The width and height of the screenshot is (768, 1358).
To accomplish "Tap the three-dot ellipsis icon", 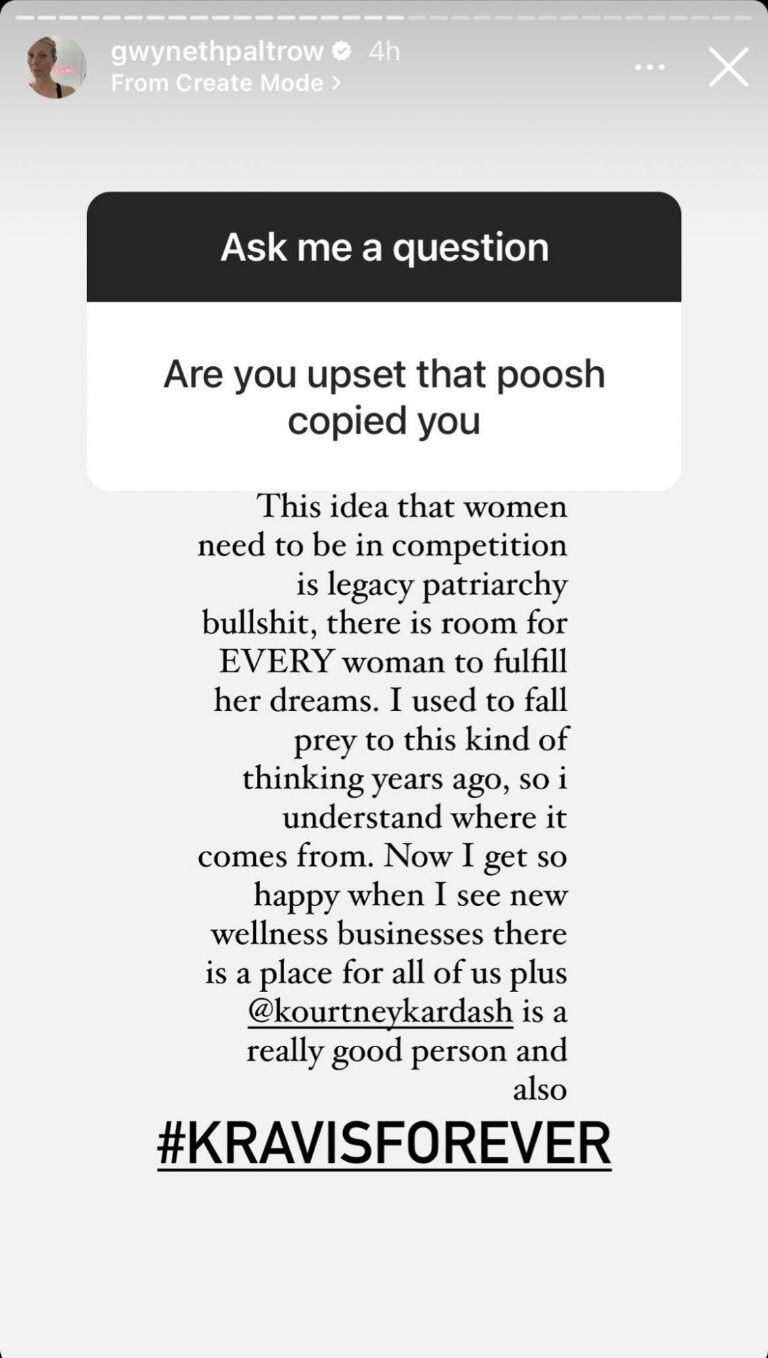I will [650, 66].
